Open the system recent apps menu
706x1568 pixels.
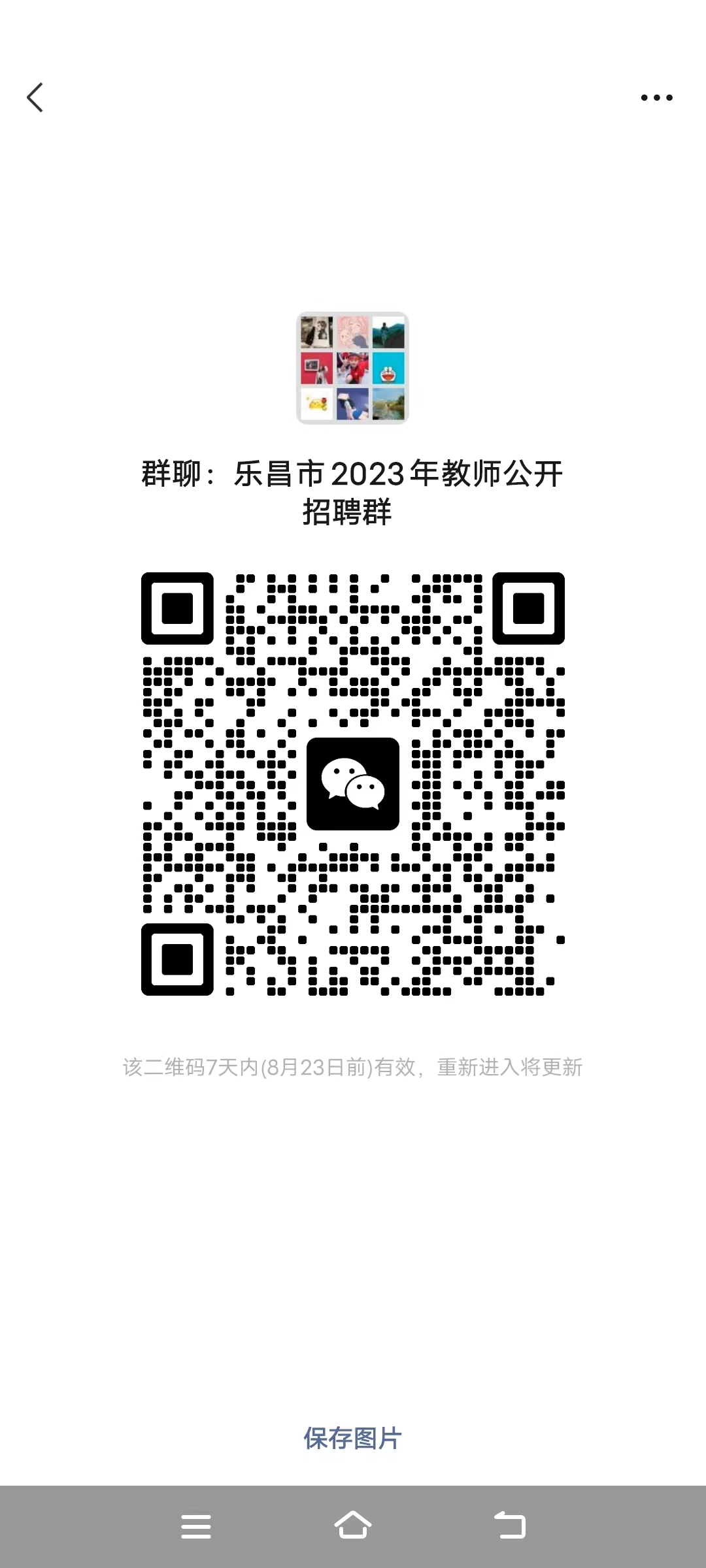click(x=196, y=1526)
